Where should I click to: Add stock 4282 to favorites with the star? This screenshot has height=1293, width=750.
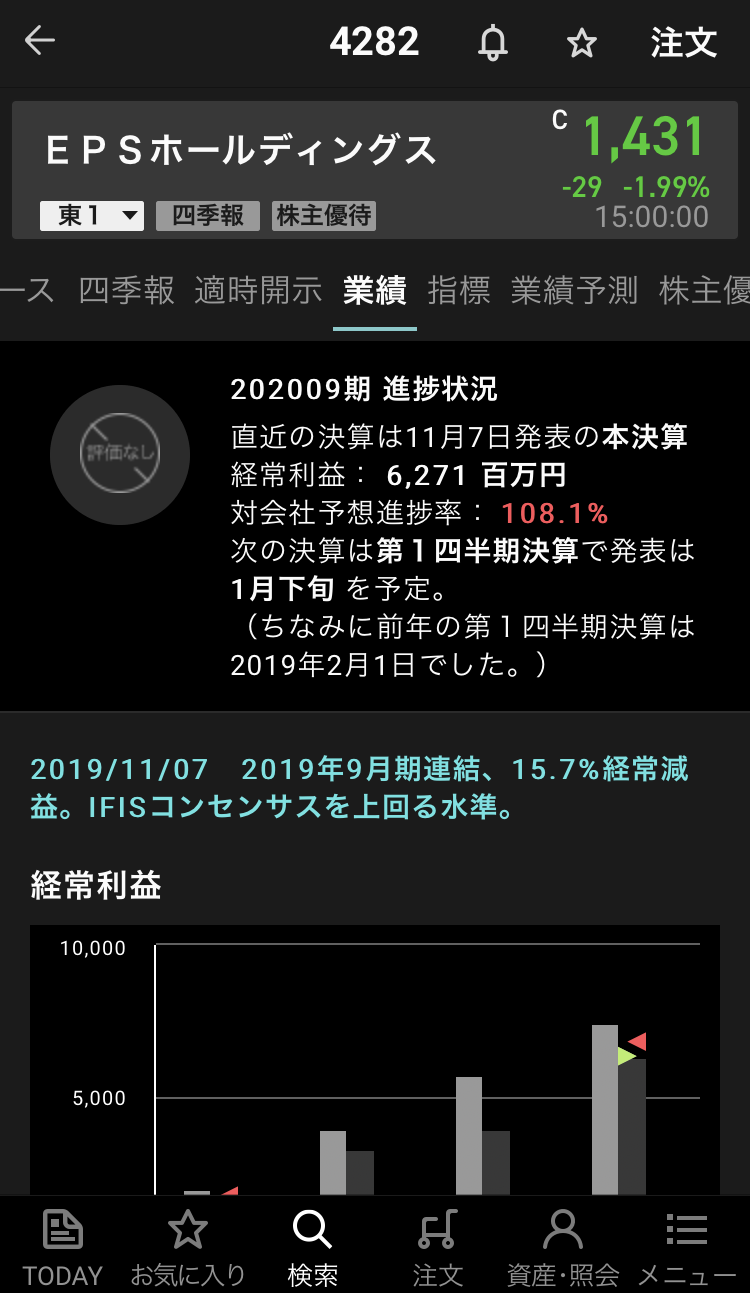pos(581,43)
